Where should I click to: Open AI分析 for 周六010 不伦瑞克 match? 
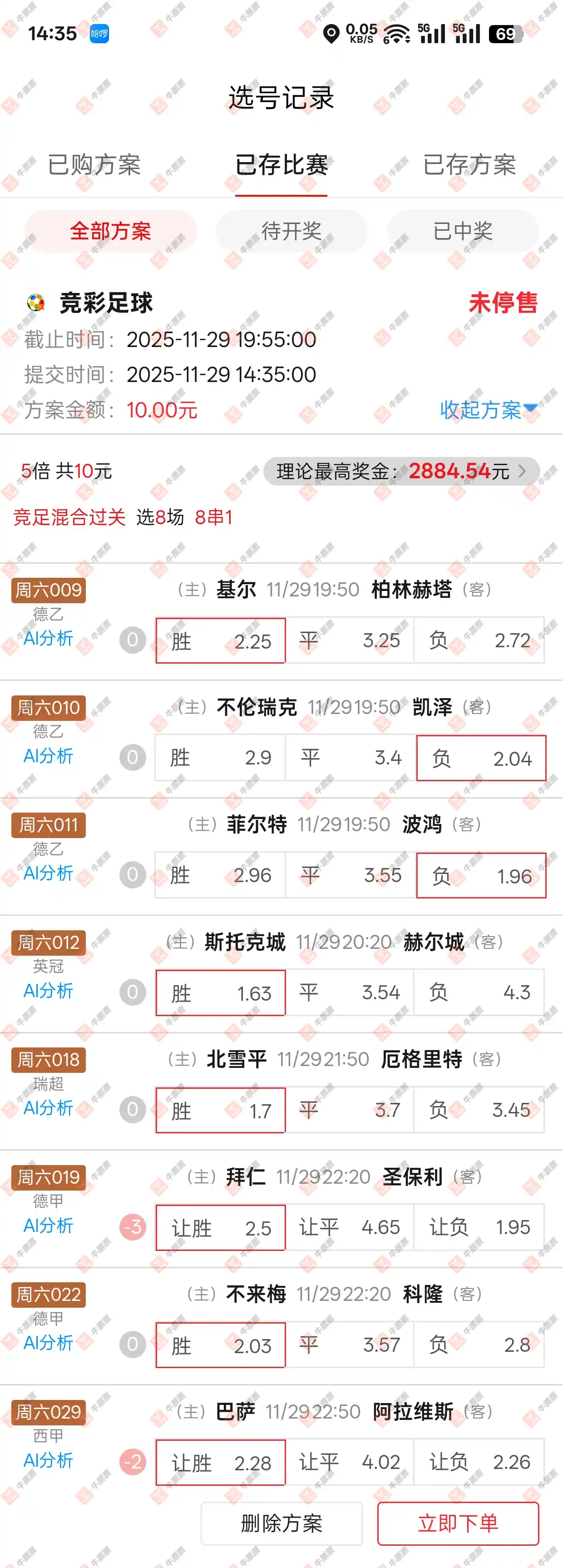(x=48, y=755)
